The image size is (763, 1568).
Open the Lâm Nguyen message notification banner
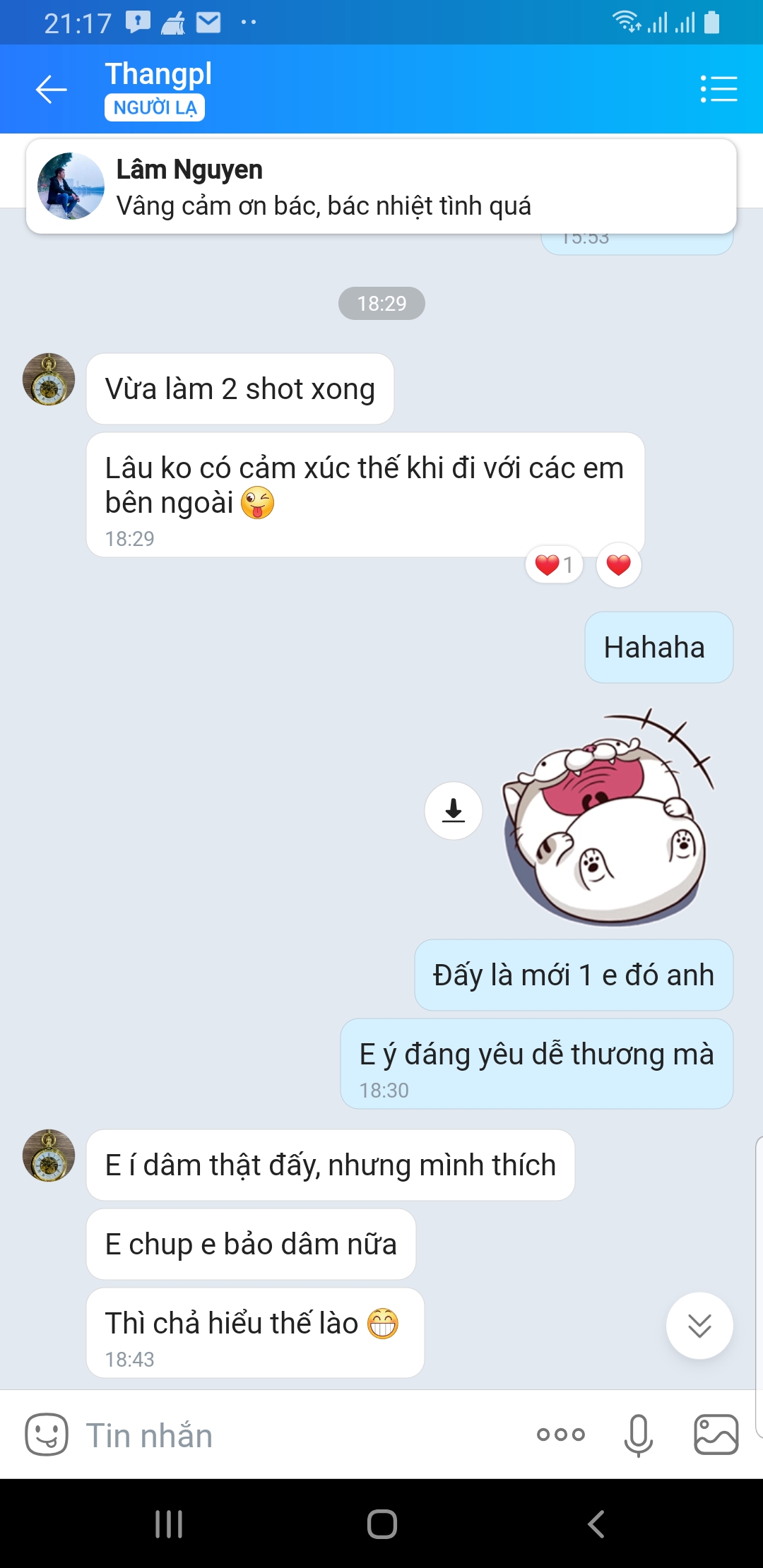pos(381,186)
